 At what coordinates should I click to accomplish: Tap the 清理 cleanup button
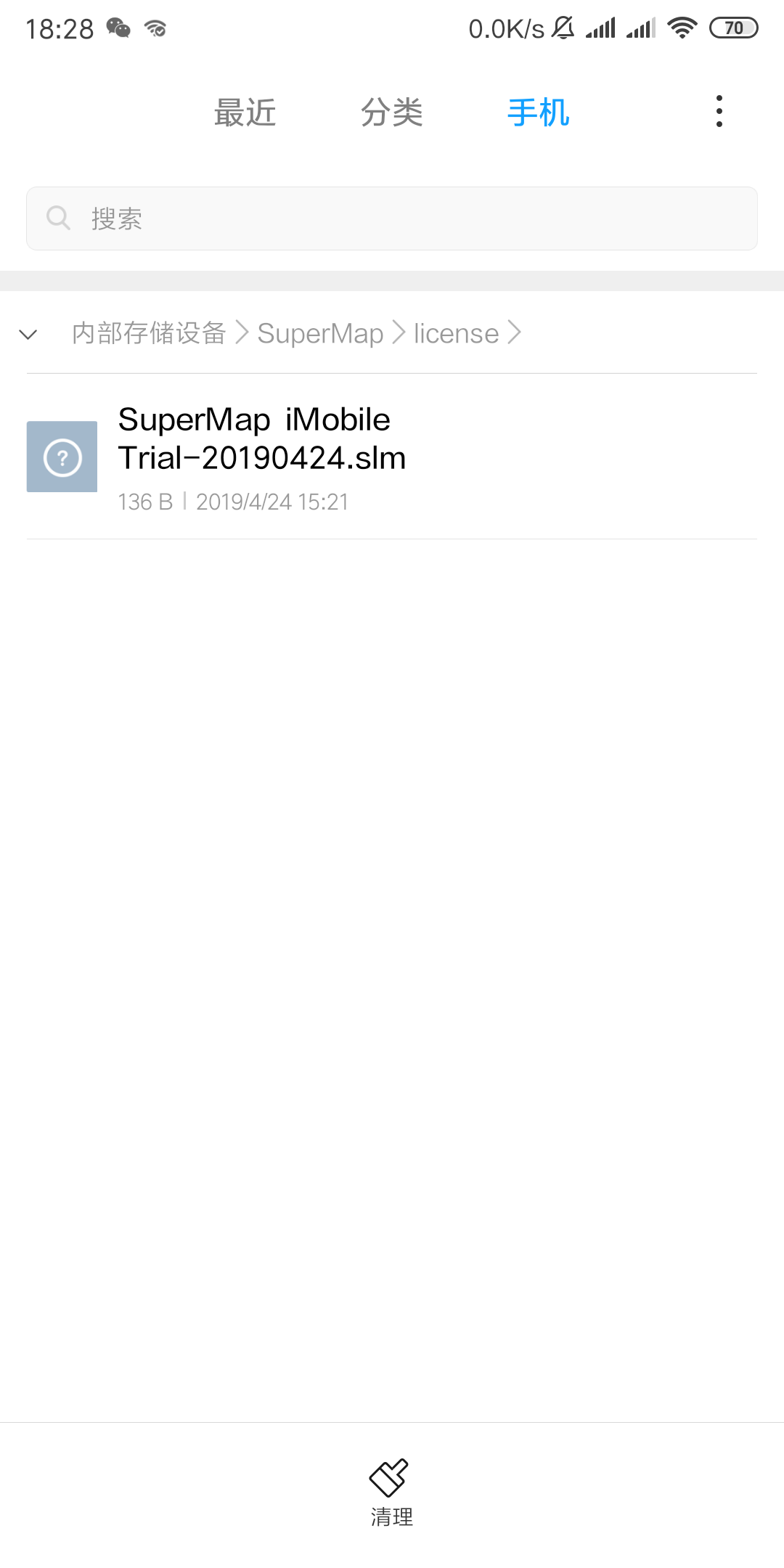click(391, 1493)
